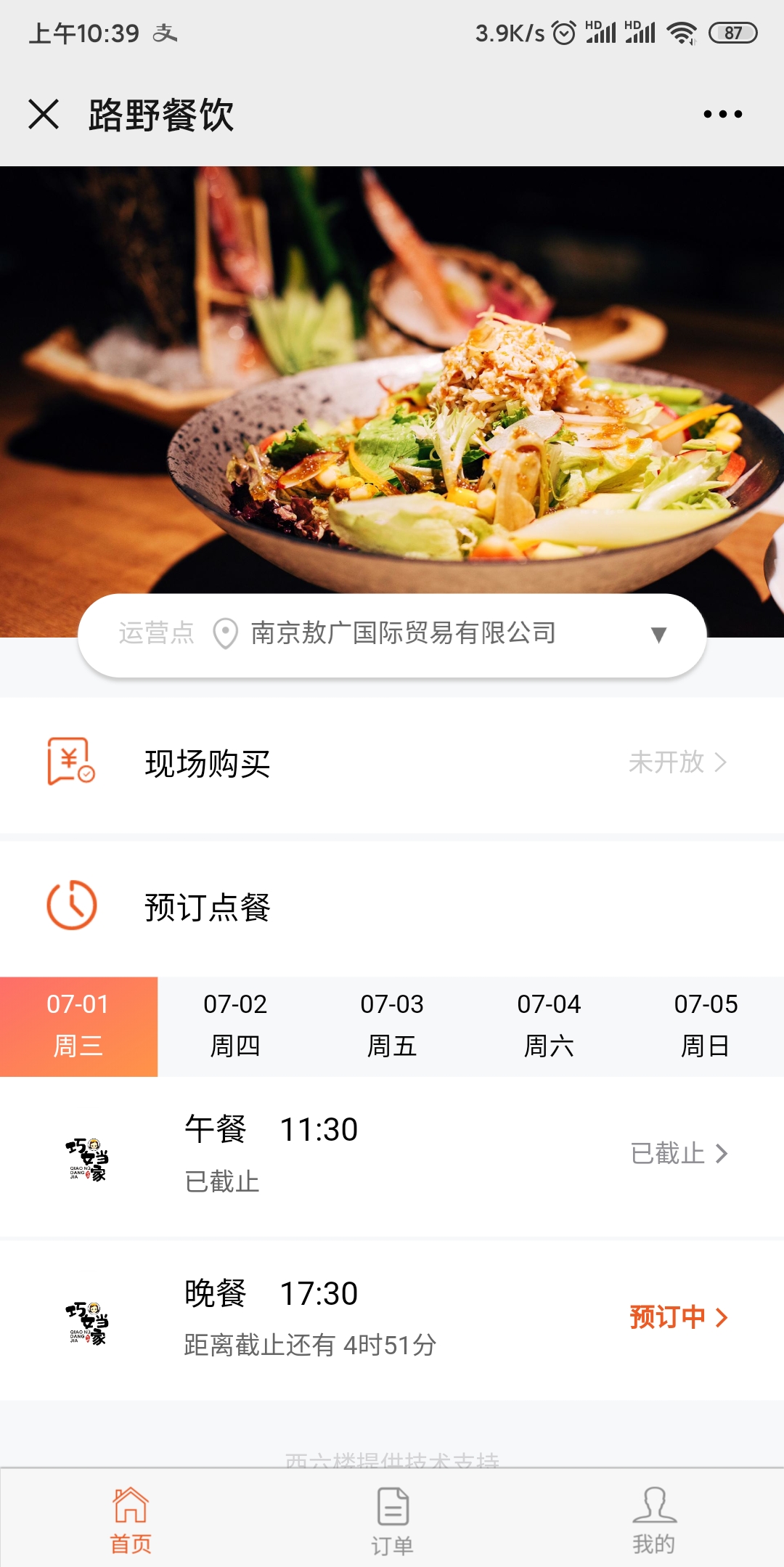Switch to the 07-02 周四 date
Screen dimensions: 784x1567
235,1025
